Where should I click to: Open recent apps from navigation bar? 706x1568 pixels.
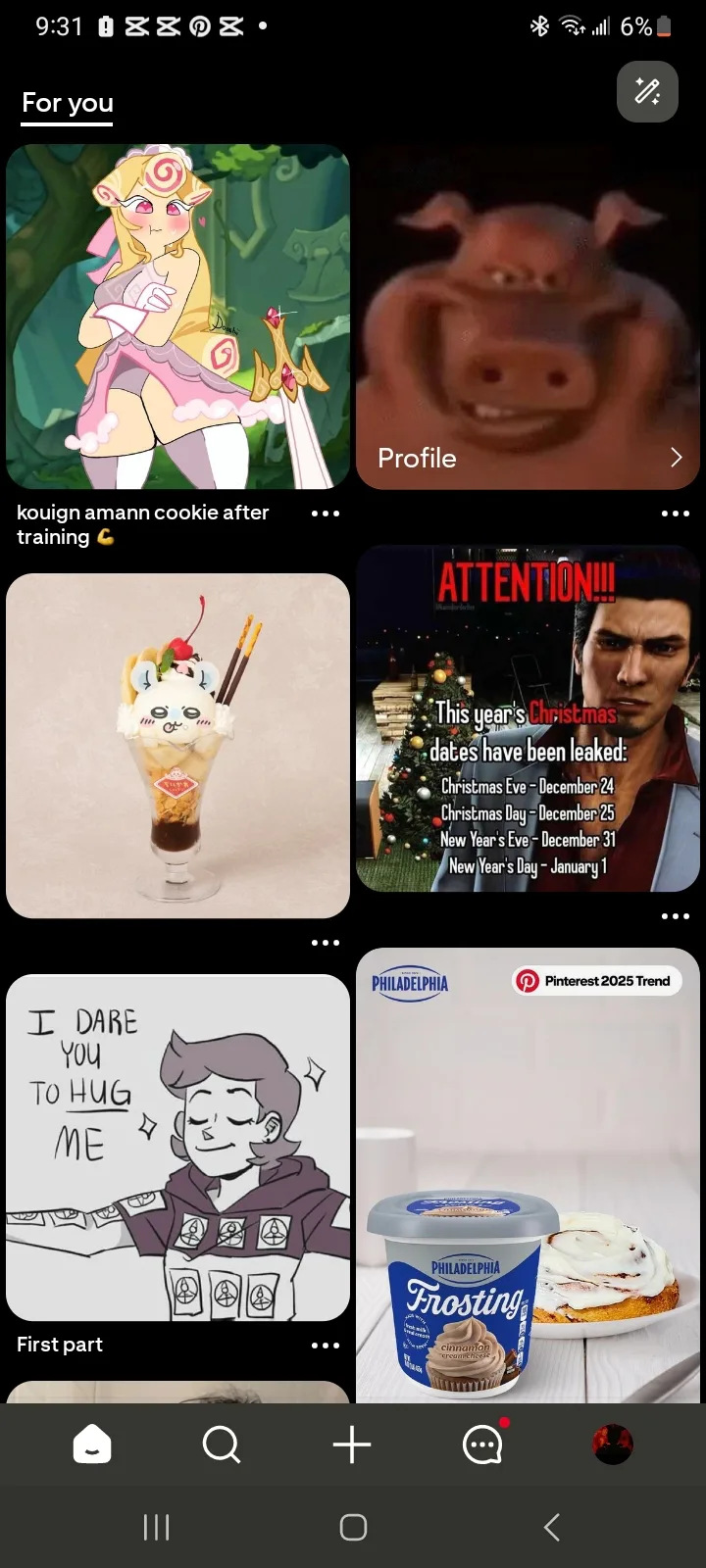156,1527
